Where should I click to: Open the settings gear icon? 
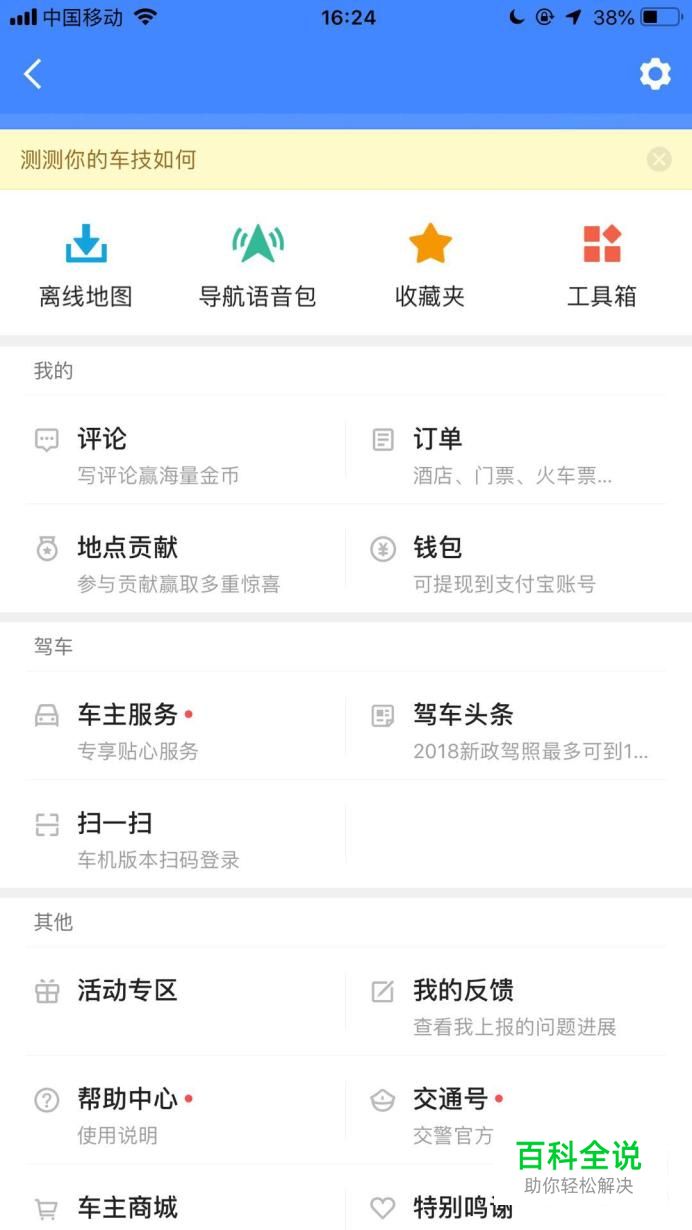[655, 74]
